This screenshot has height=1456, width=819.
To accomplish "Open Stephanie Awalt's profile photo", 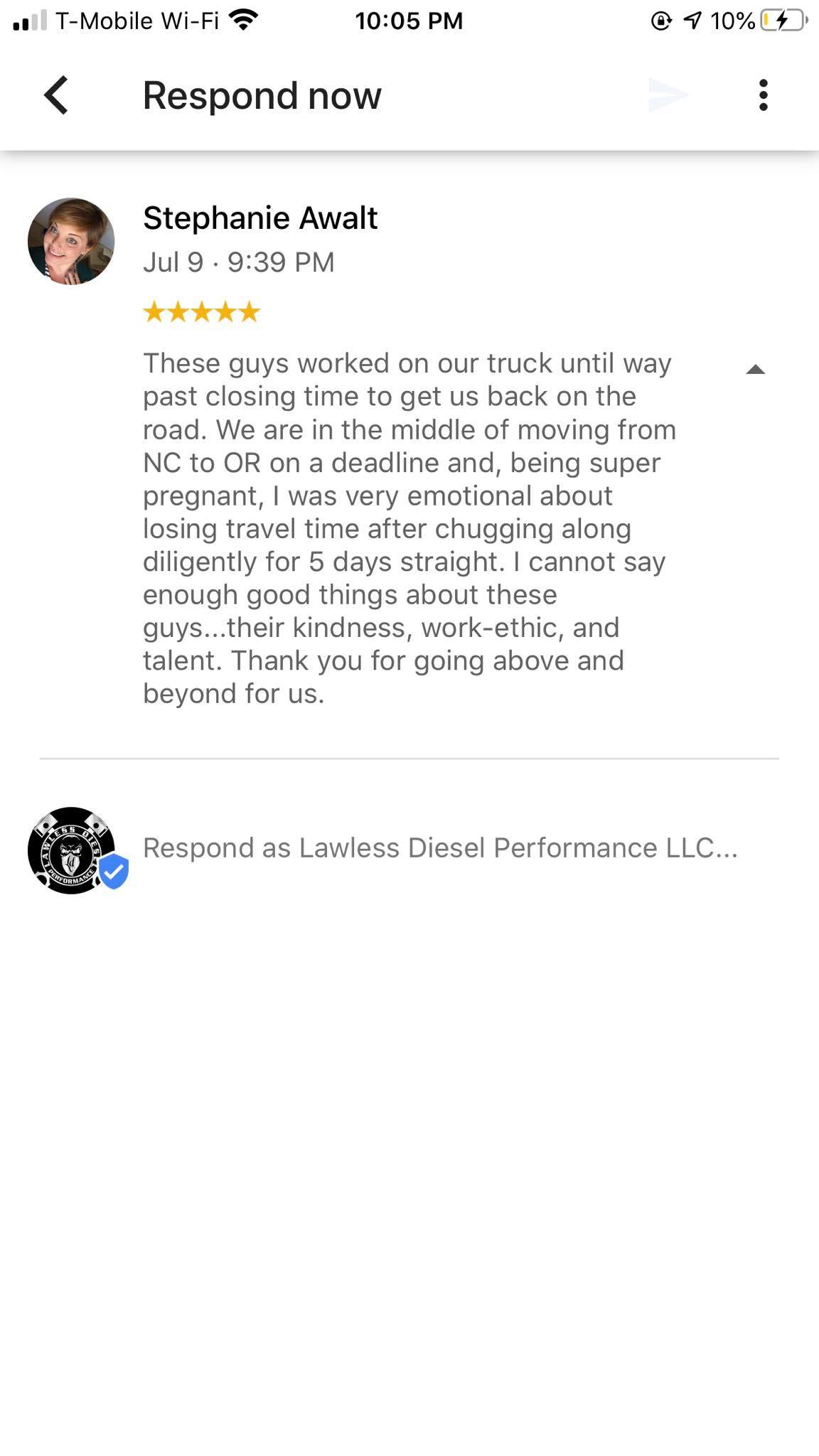I will [x=71, y=241].
